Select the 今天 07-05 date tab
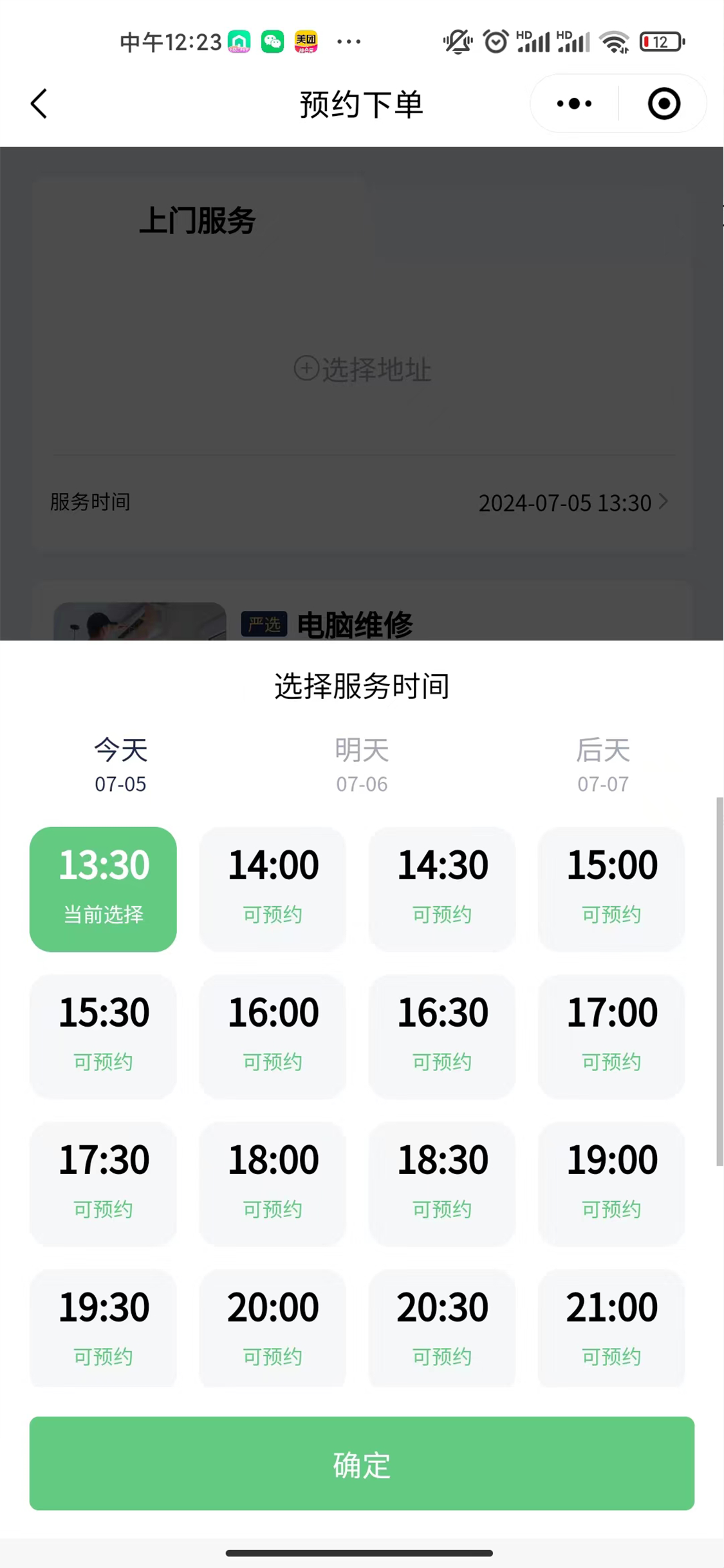Image resolution: width=724 pixels, height=1568 pixels. (x=120, y=765)
